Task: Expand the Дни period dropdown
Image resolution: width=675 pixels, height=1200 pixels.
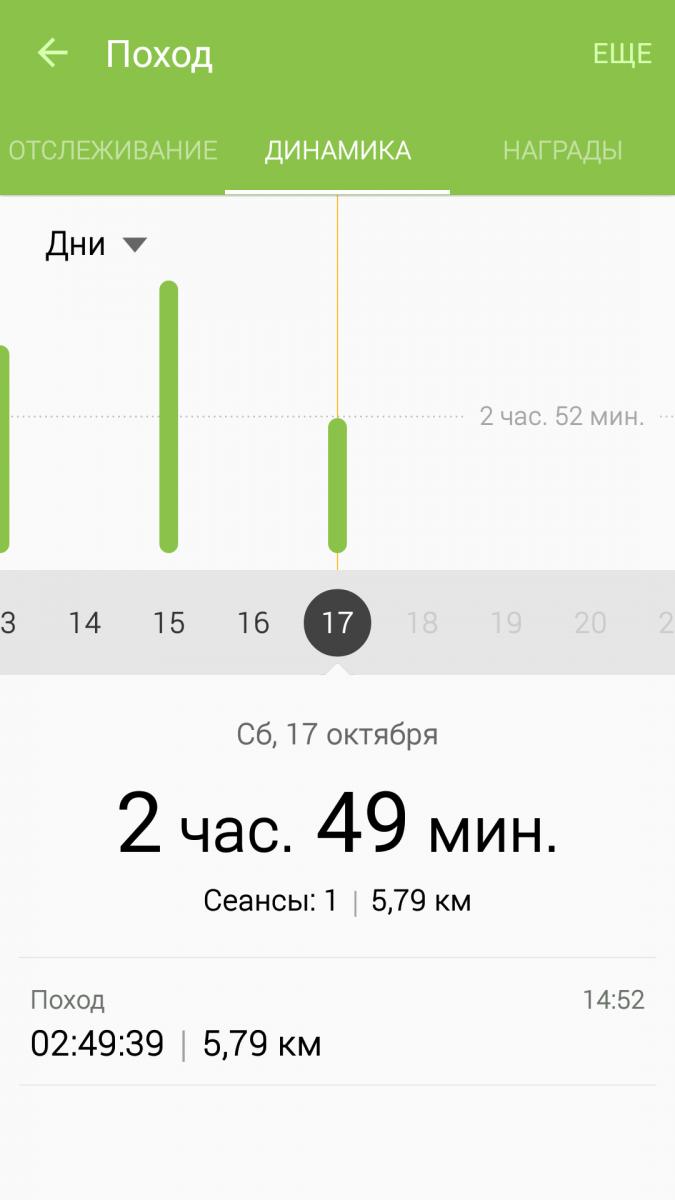Action: pos(96,244)
